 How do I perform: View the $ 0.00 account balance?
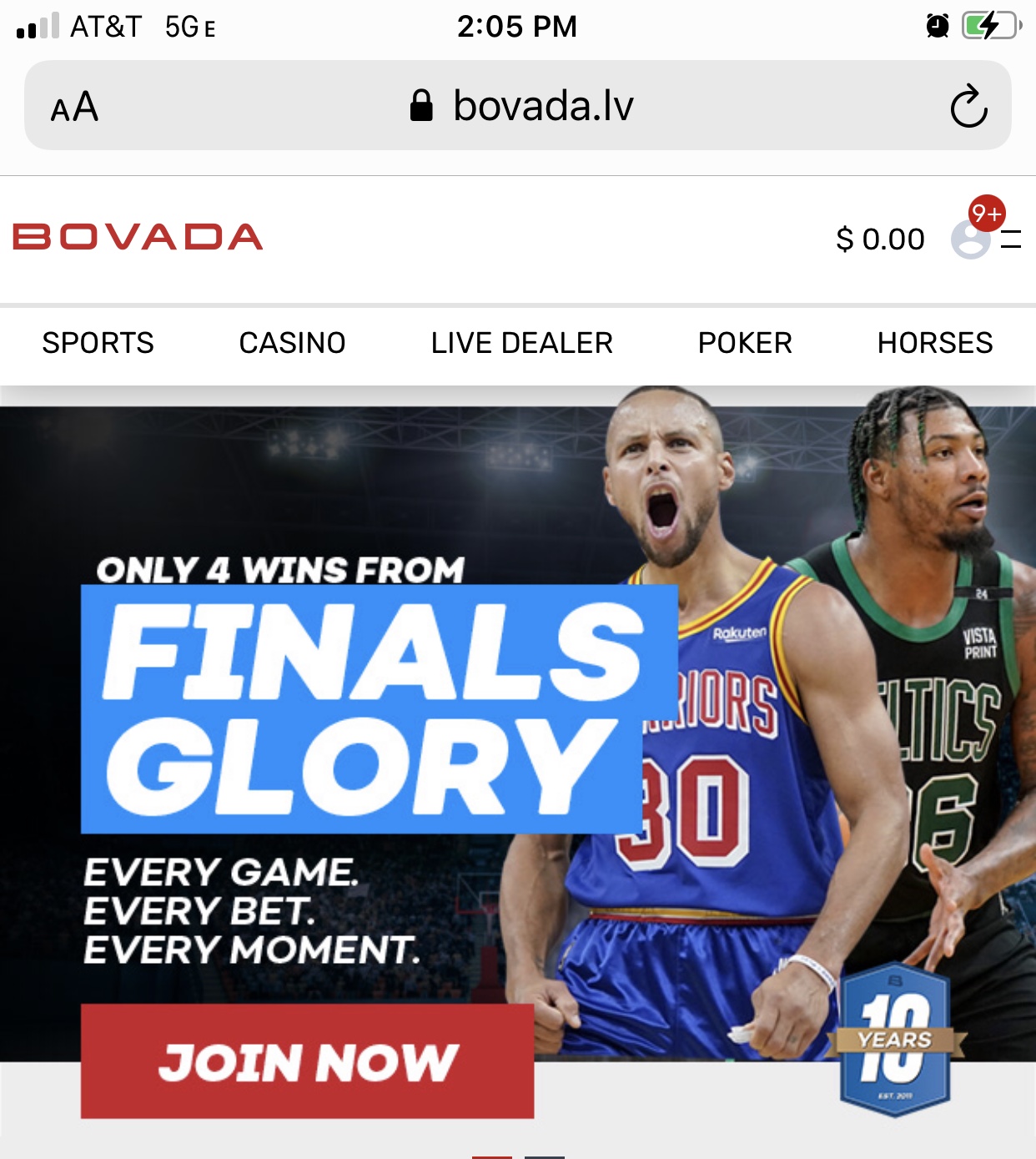coord(879,239)
